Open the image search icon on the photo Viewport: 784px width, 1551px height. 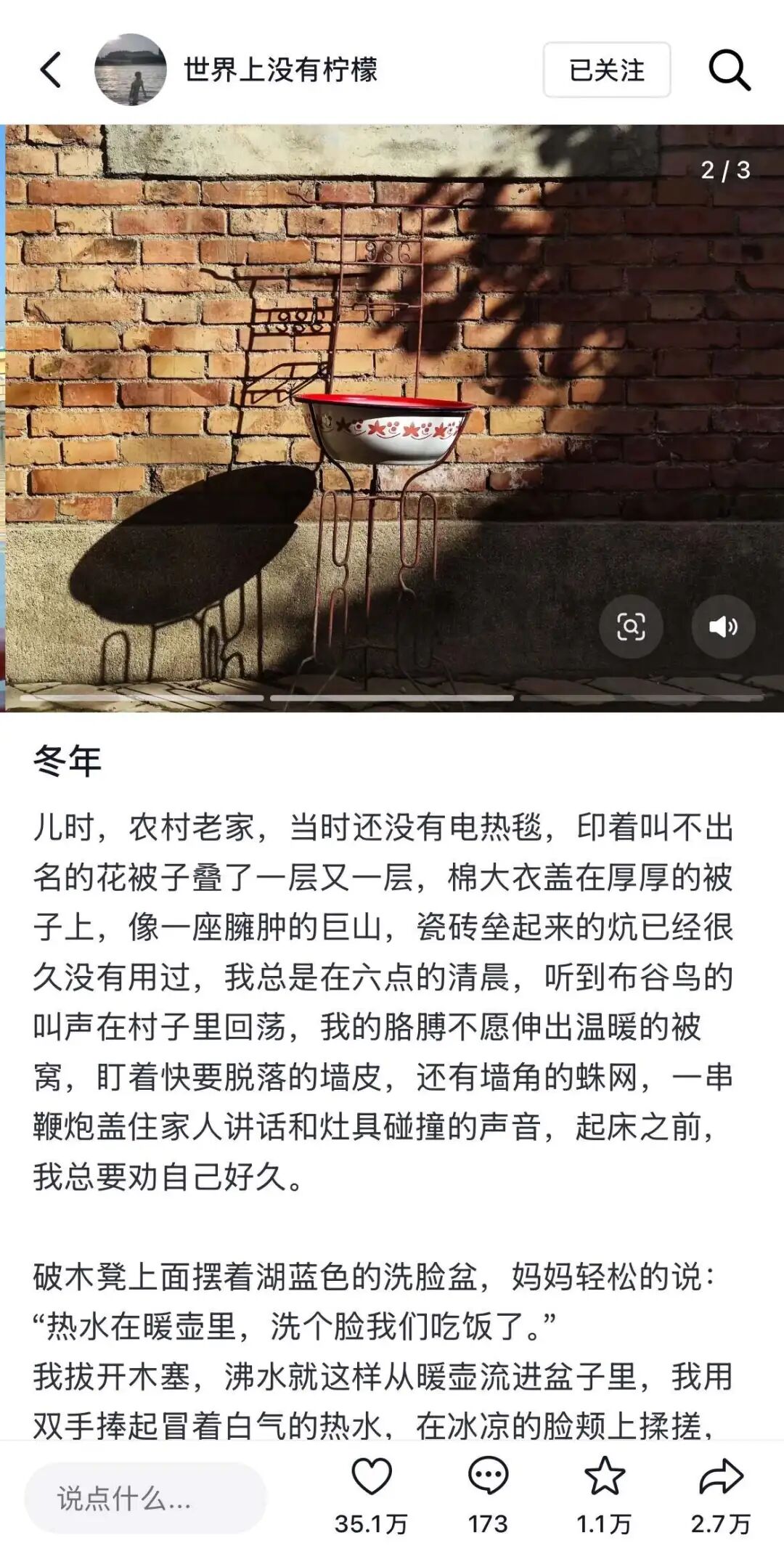pyautogui.click(x=630, y=627)
